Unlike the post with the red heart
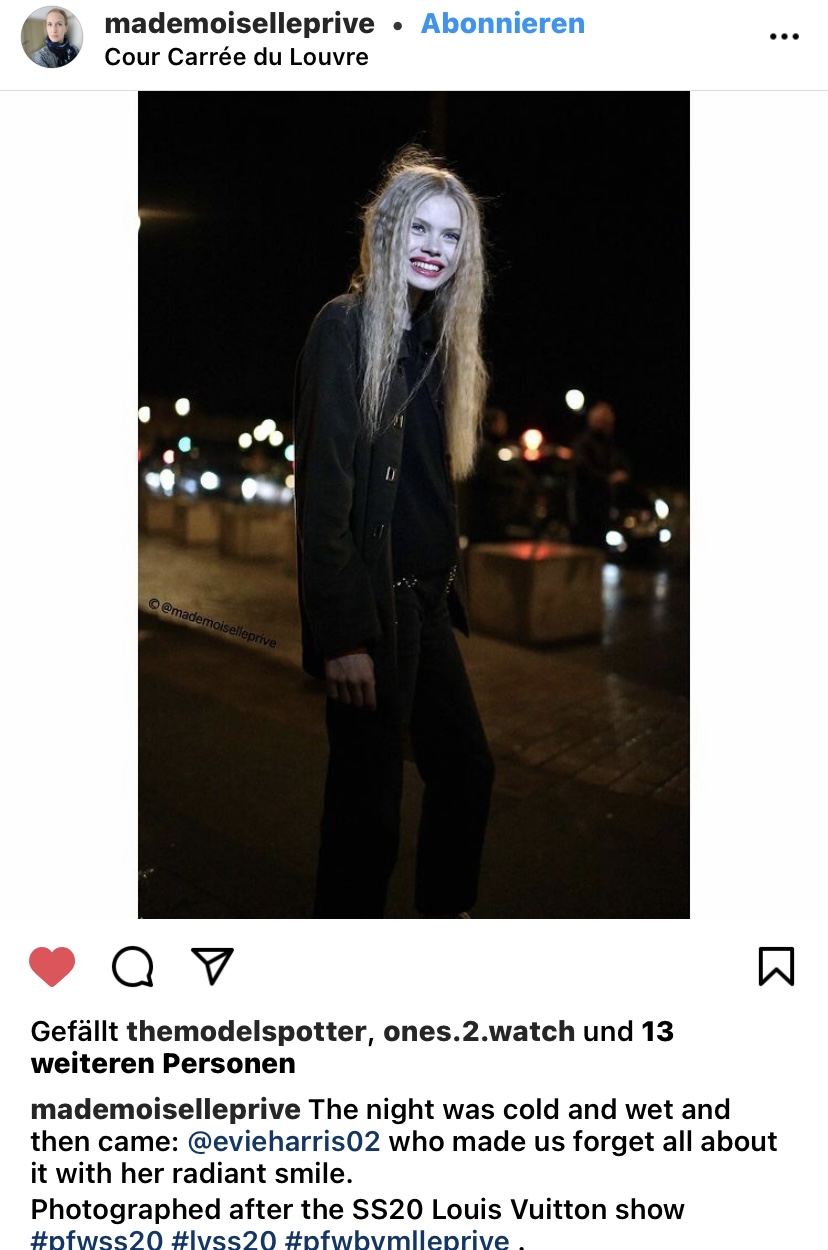Viewport: 828px width, 1250px height. coord(52,967)
